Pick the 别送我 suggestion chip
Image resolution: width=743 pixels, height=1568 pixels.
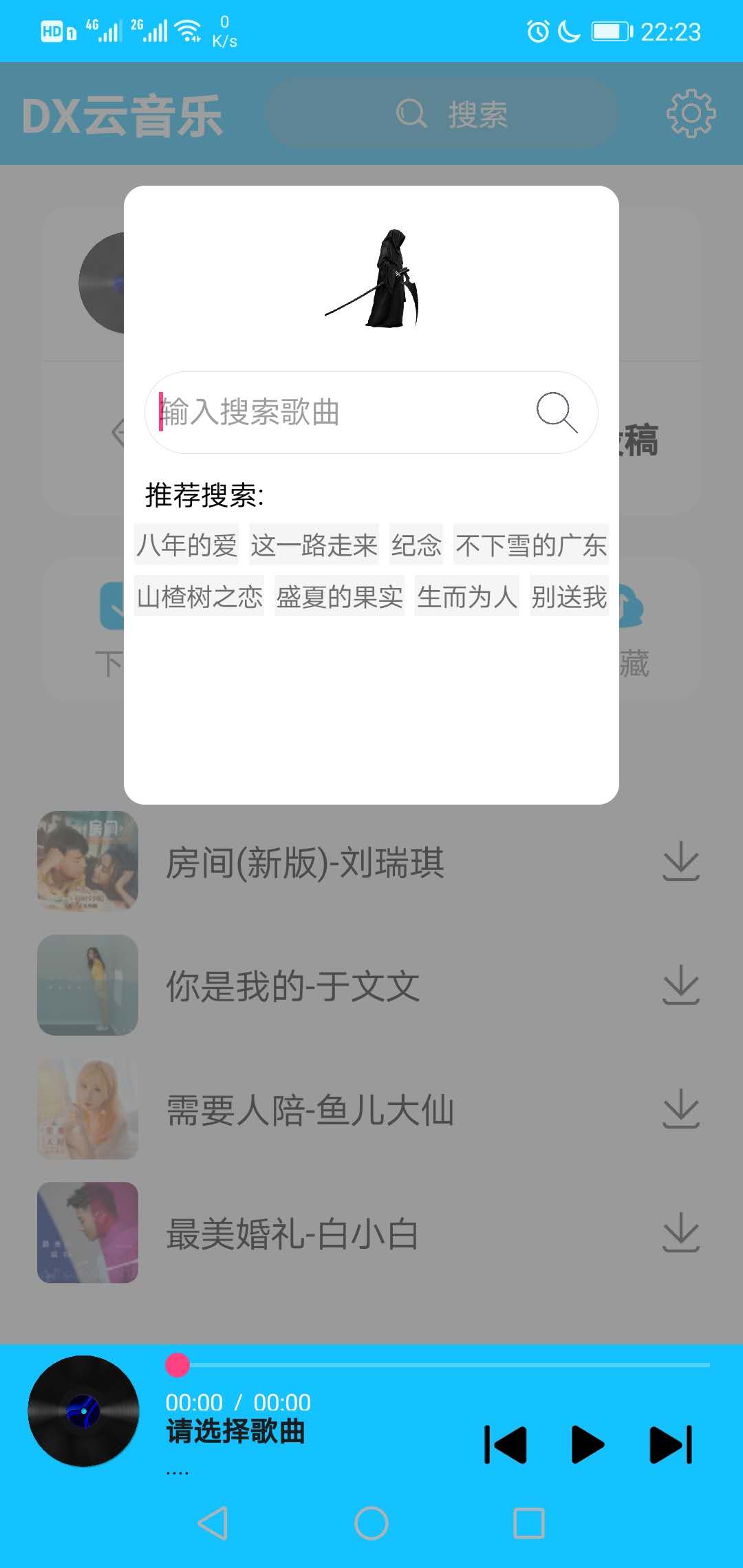click(x=569, y=596)
